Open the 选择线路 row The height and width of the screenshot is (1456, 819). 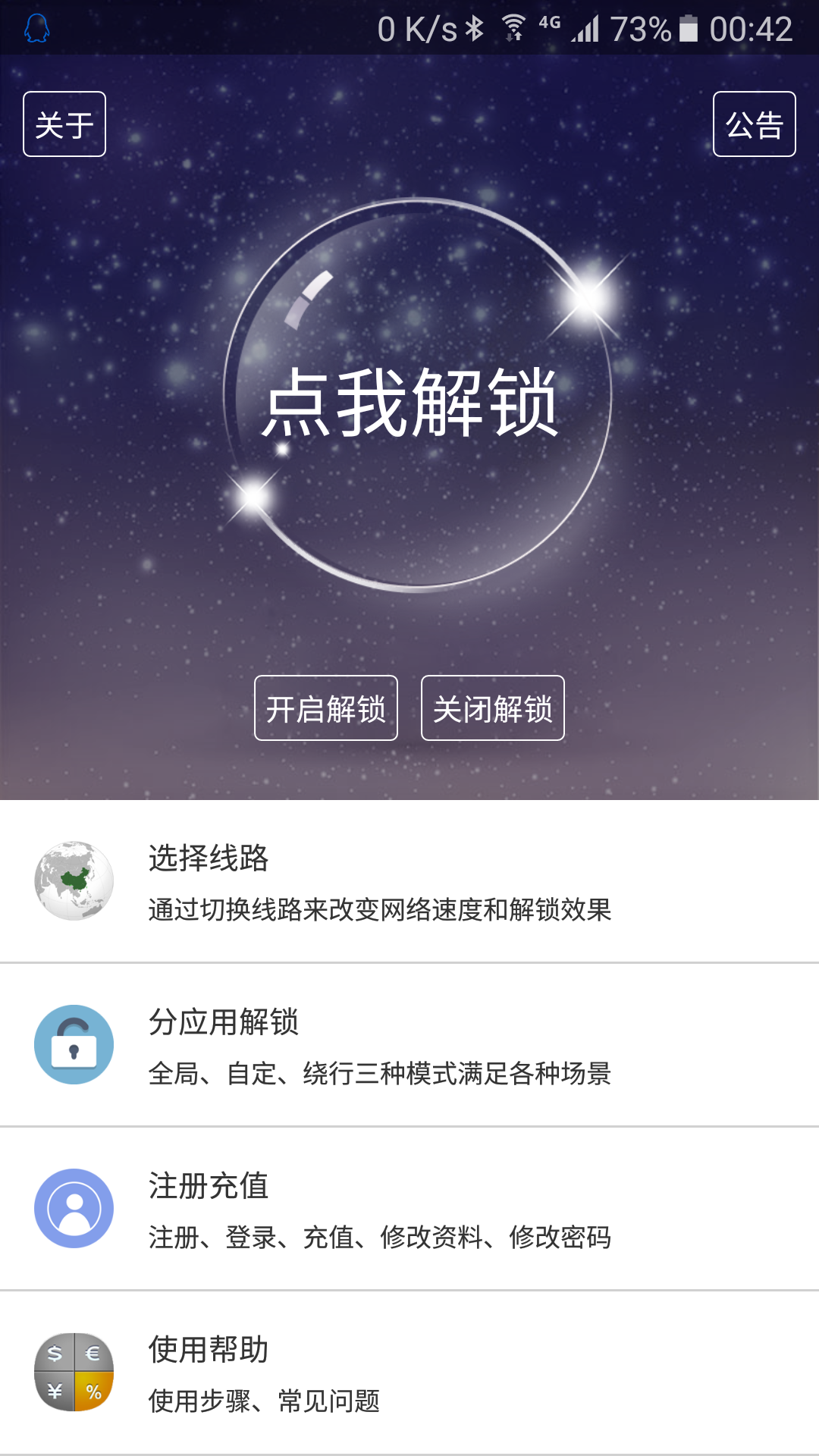point(409,881)
